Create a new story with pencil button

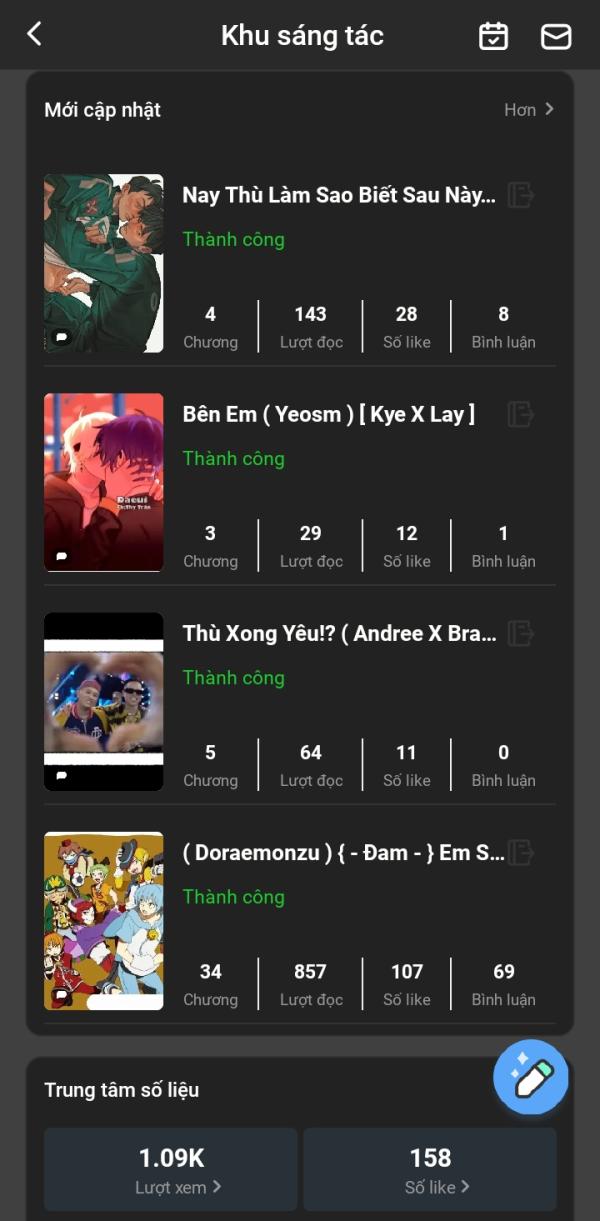point(531,1077)
